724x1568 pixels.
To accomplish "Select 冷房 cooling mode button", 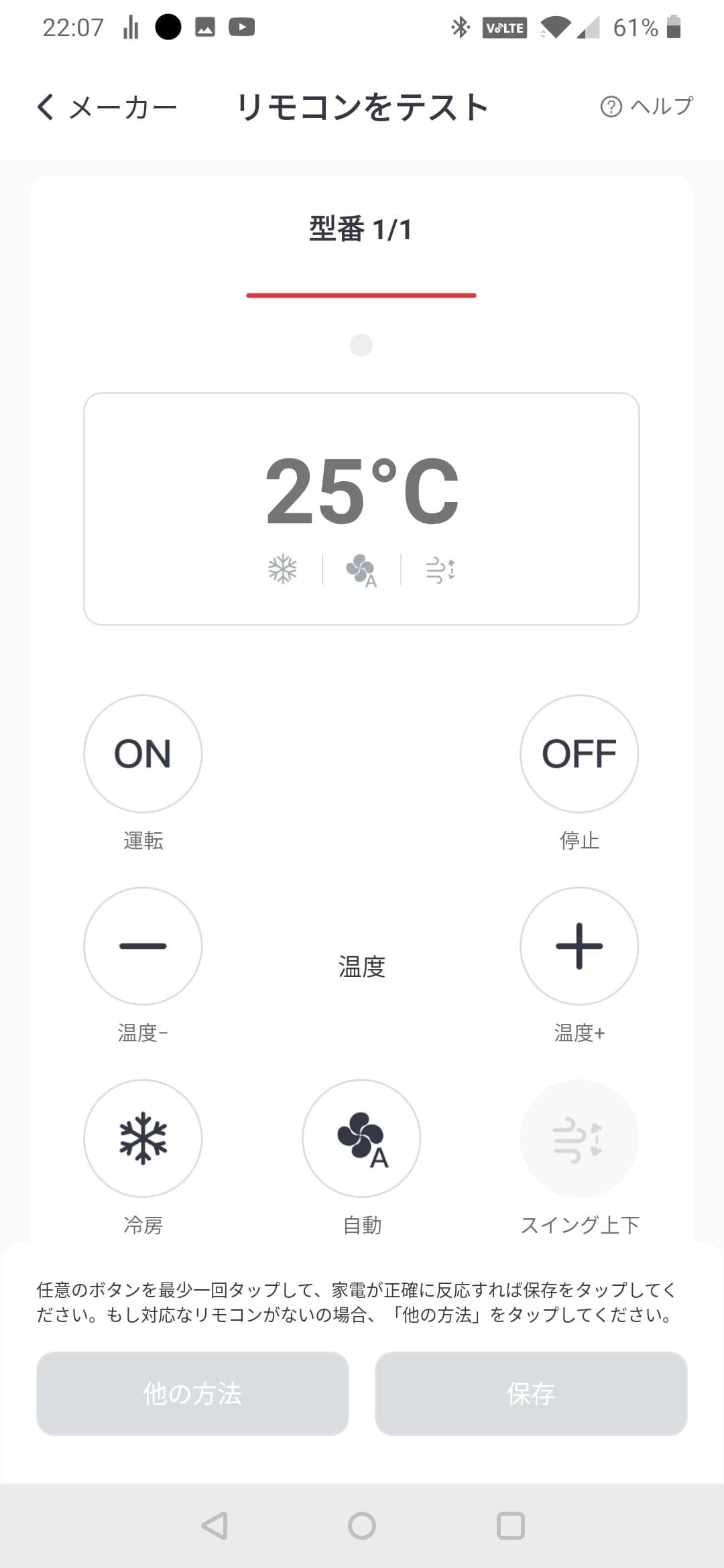I will tap(143, 1138).
